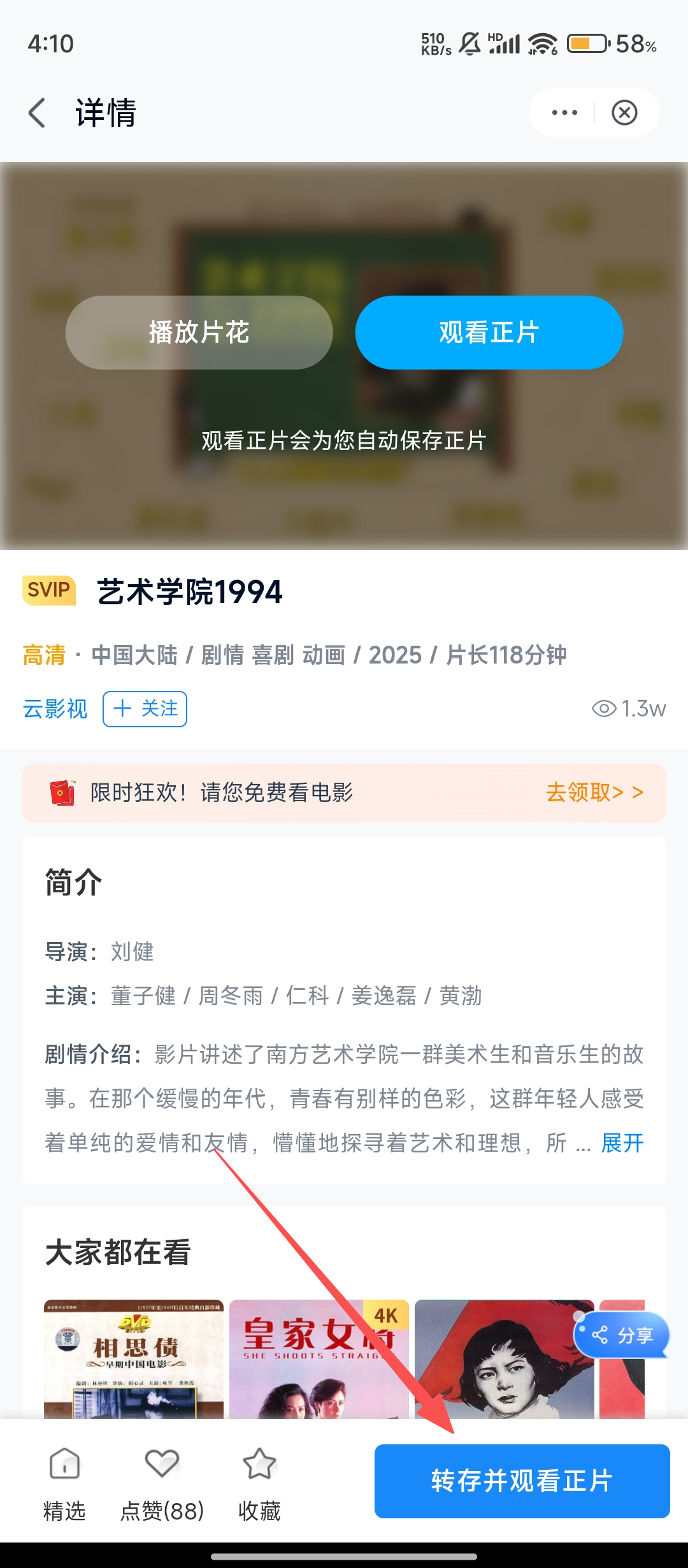
Task: Open the three-dot more options menu
Action: (564, 113)
